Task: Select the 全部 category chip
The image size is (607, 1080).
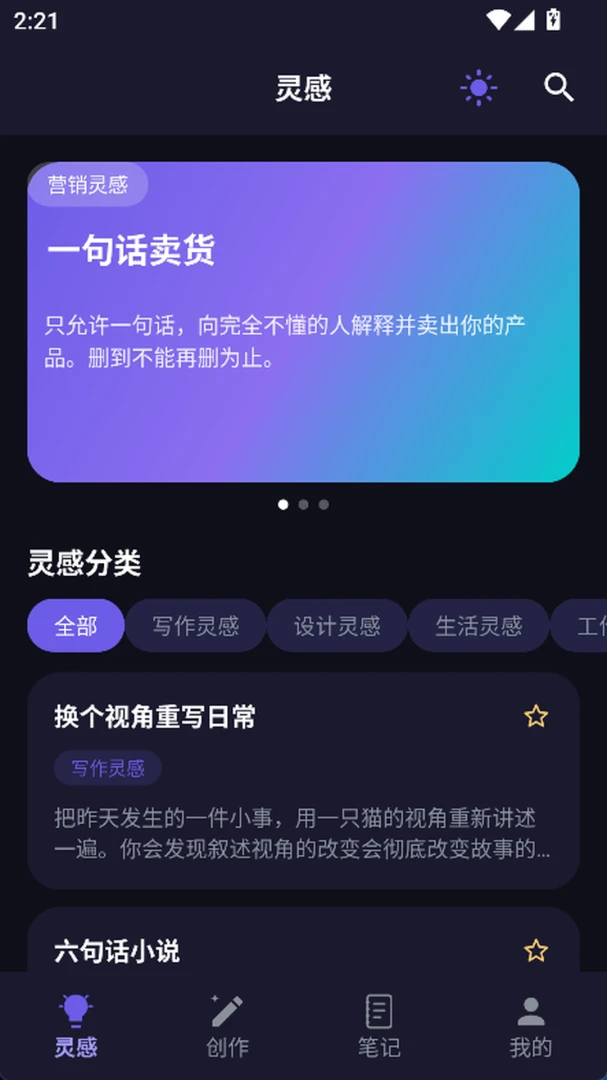Action: pos(76,625)
